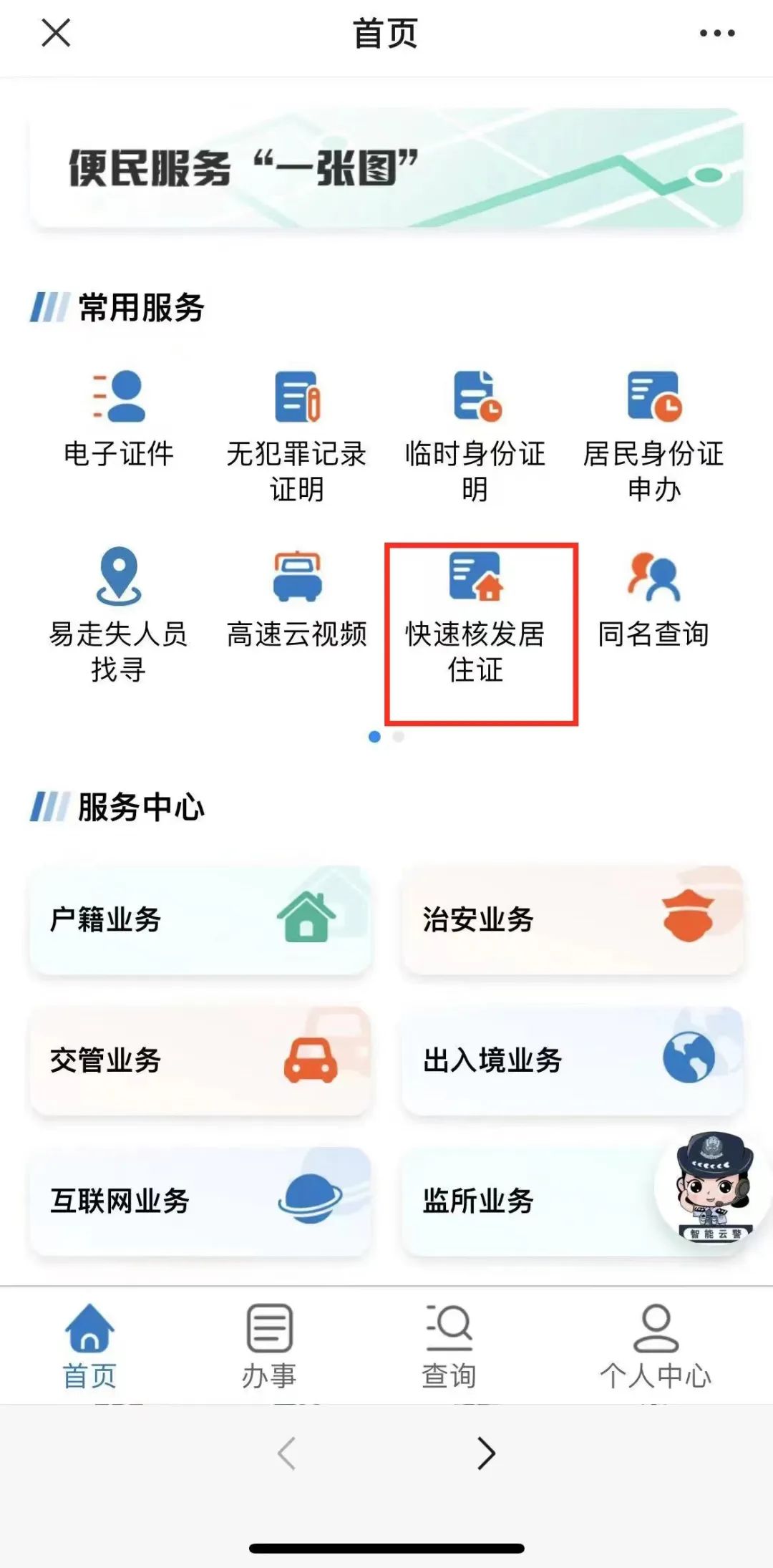The height and width of the screenshot is (1568, 773).
Task: Close the mini program page
Action: (56, 33)
